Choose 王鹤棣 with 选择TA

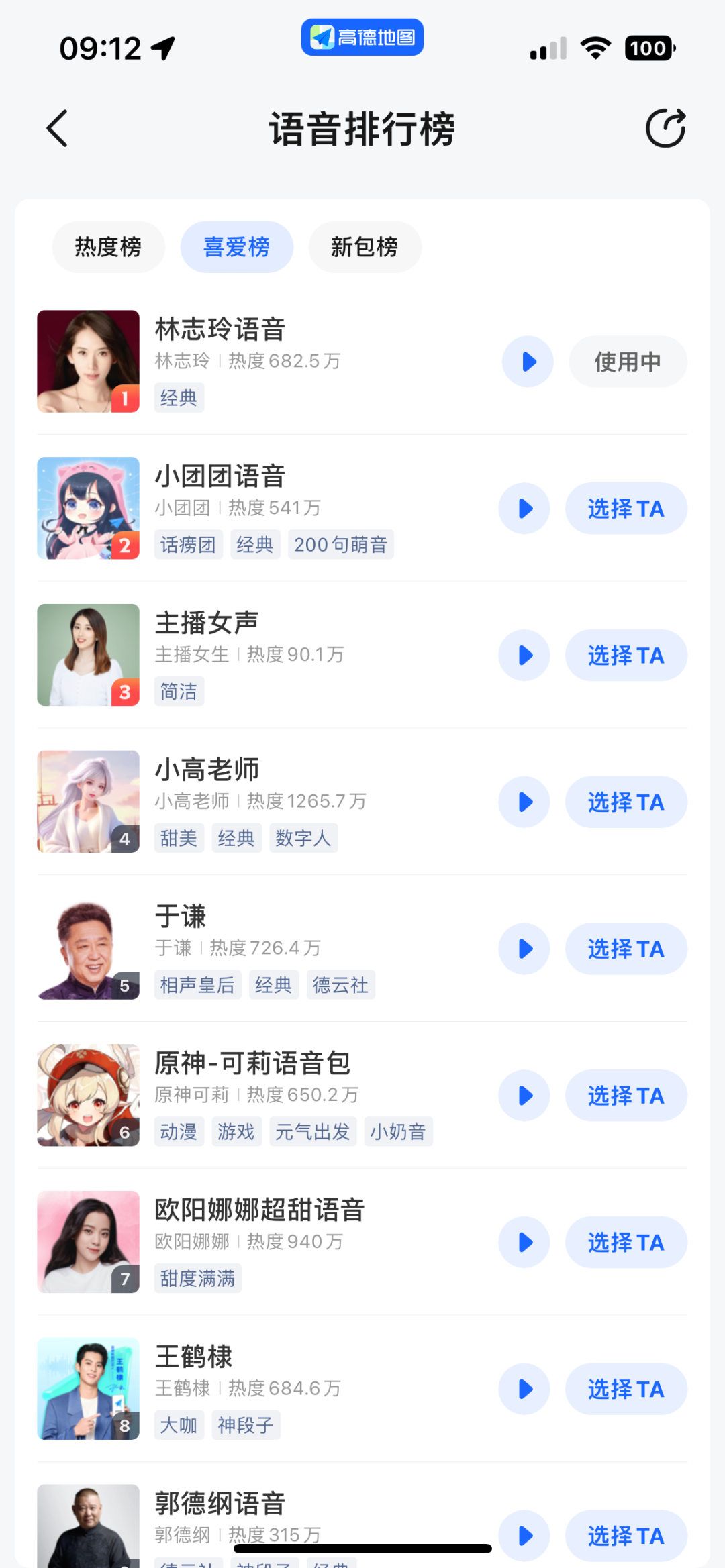[626, 1389]
